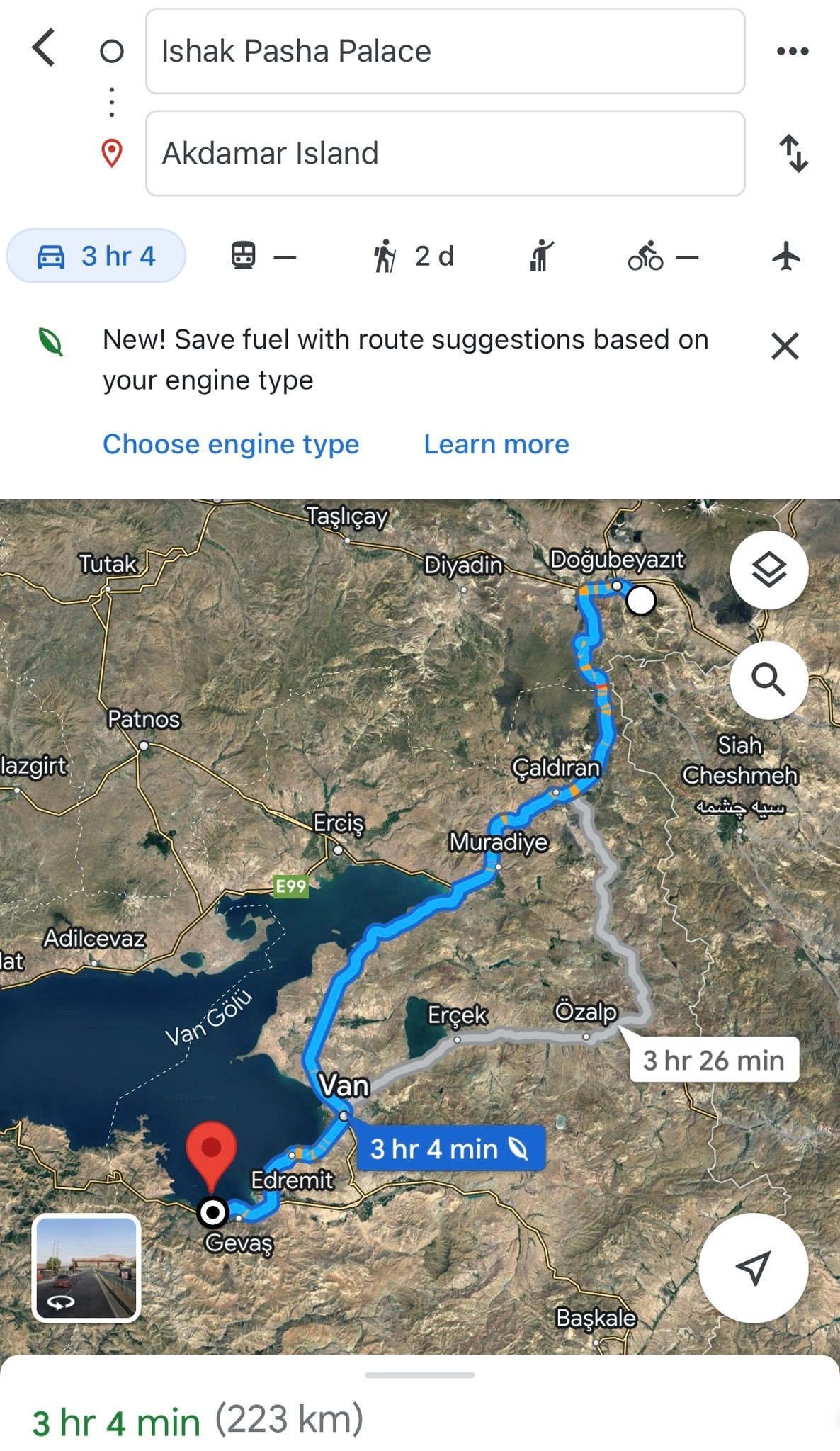Open Learn more about fuel-saving routes
This screenshot has height=1451, width=840.
pyautogui.click(x=496, y=444)
